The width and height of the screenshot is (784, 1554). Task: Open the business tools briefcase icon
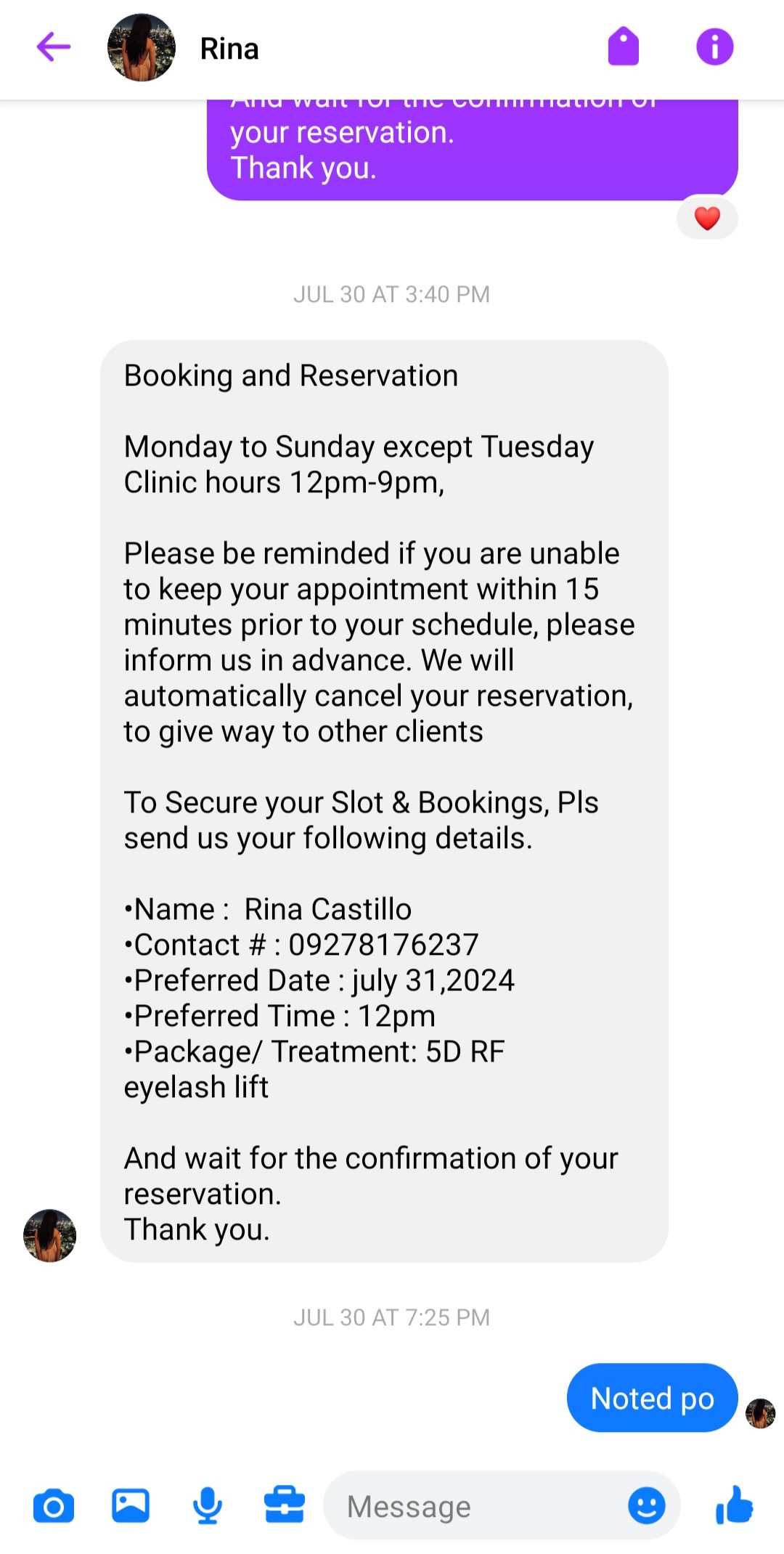(284, 1505)
